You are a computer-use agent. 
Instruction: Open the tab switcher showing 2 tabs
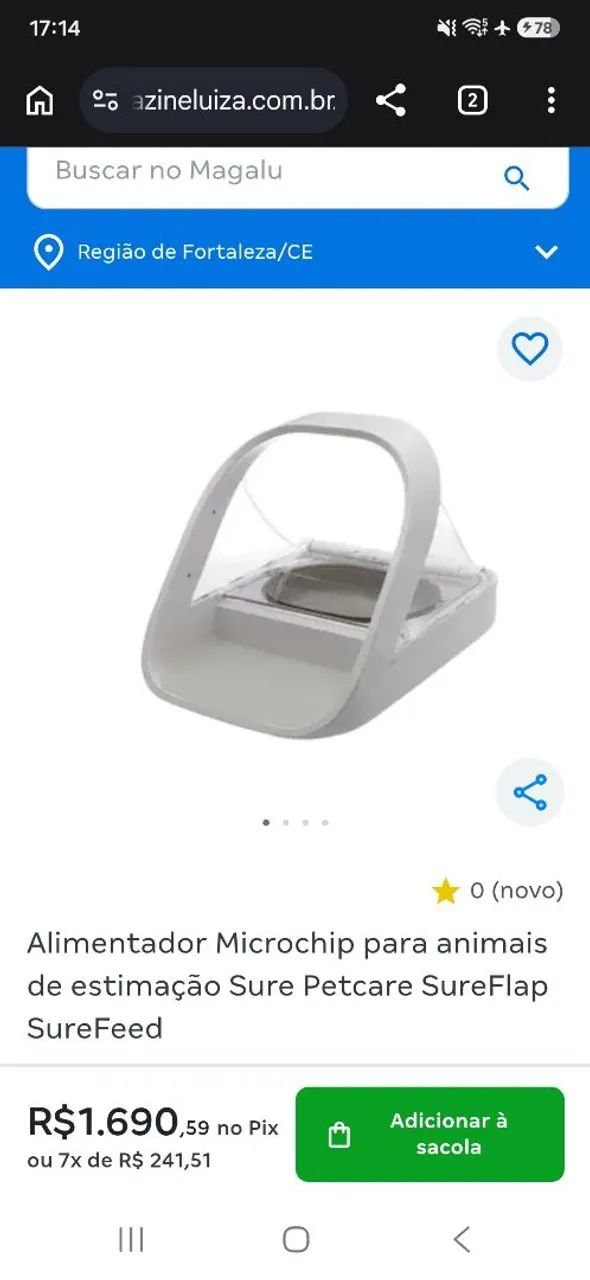[x=472, y=100]
